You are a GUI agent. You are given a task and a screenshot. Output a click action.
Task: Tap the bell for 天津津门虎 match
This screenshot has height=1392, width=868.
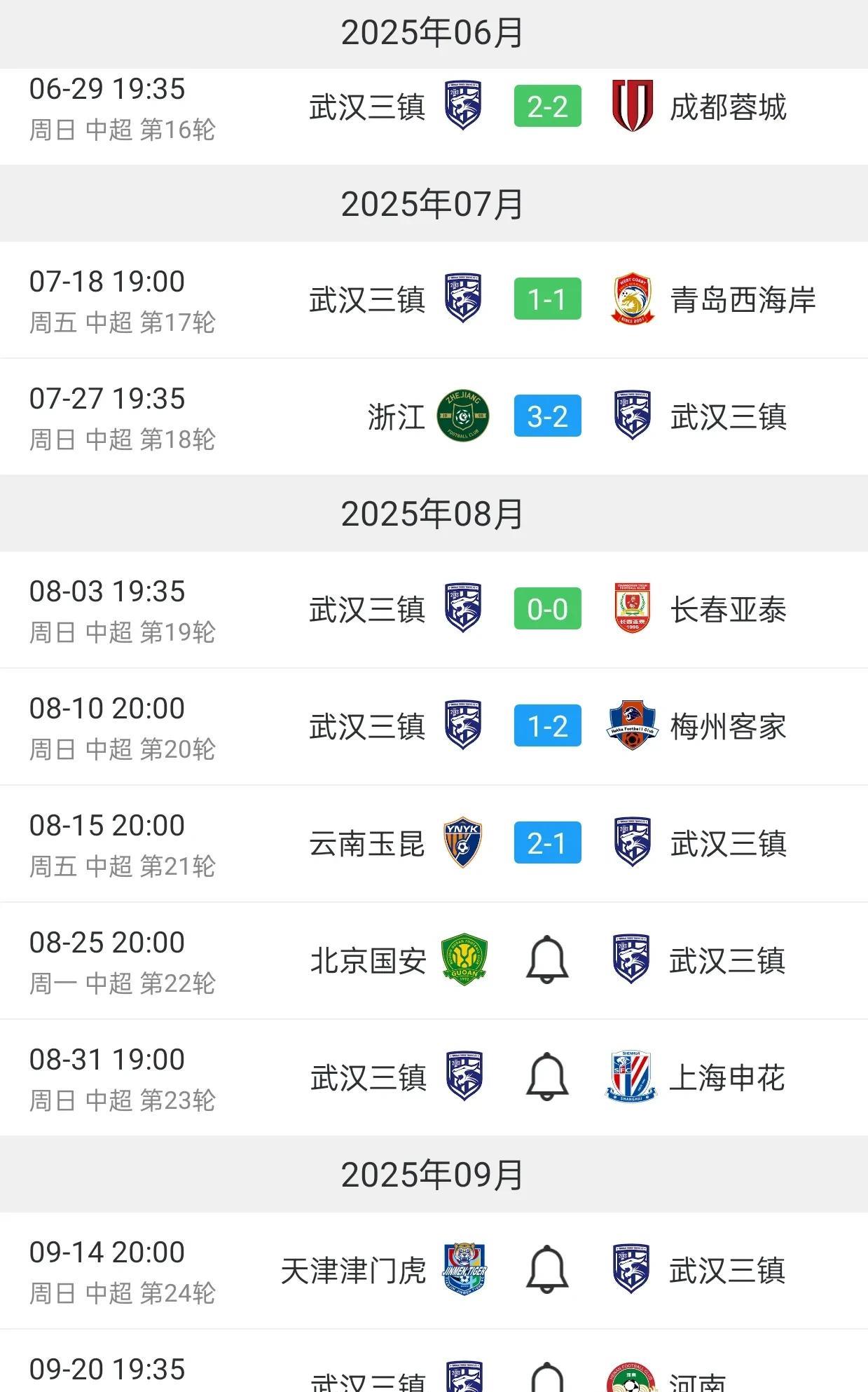547,1270
